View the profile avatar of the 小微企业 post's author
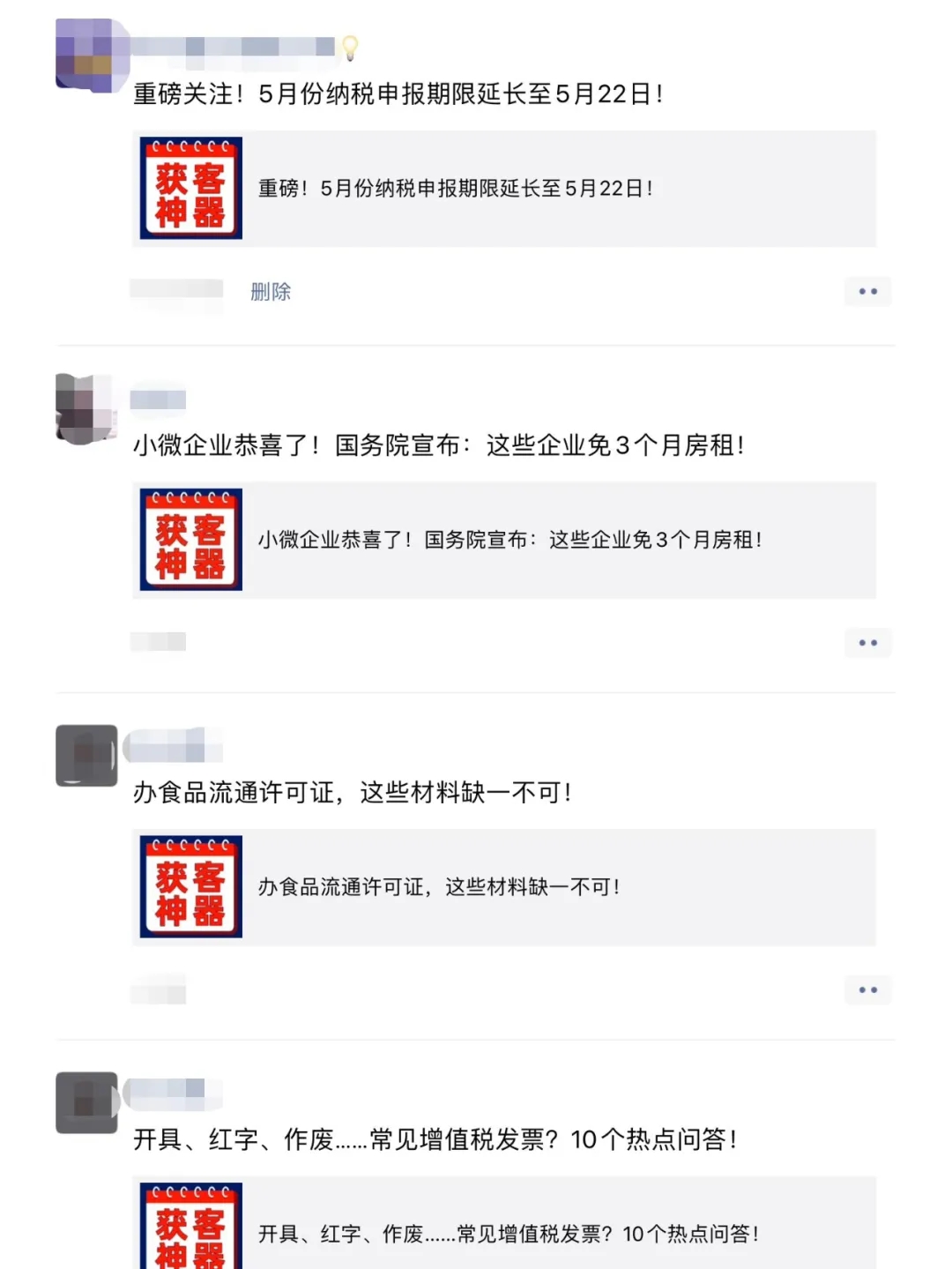The width and height of the screenshot is (952, 1269). [86, 407]
